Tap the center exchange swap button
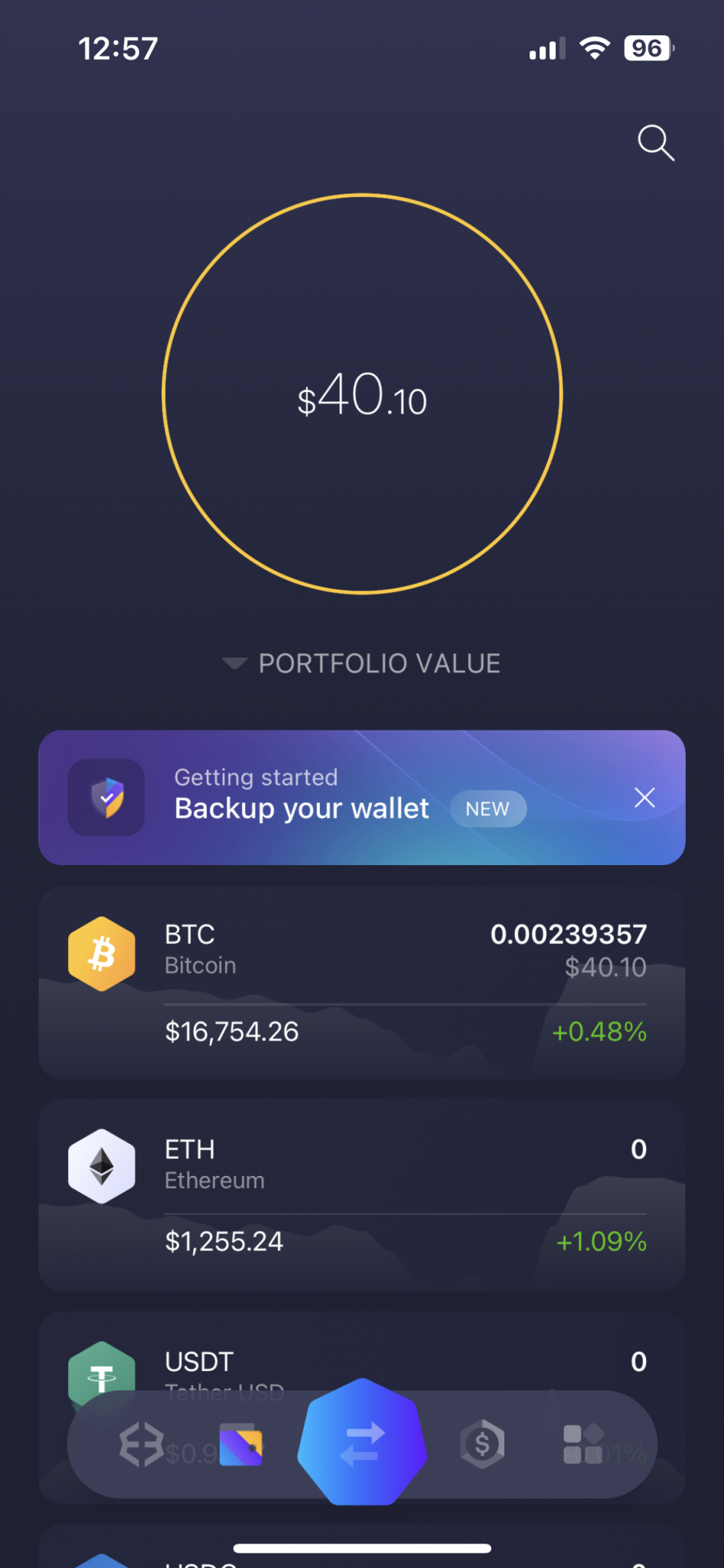This screenshot has height=1568, width=724. (x=362, y=1443)
